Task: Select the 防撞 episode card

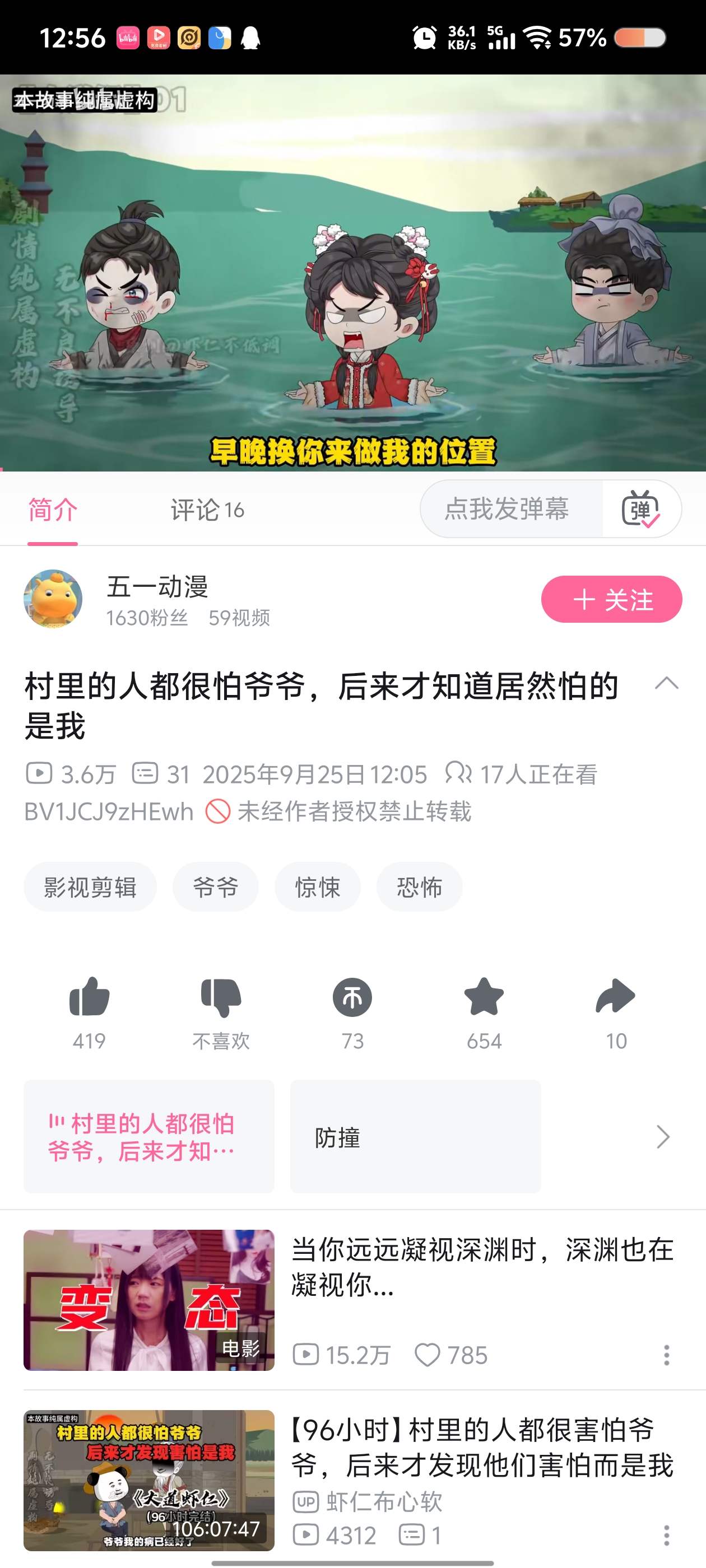Action: [x=415, y=1136]
